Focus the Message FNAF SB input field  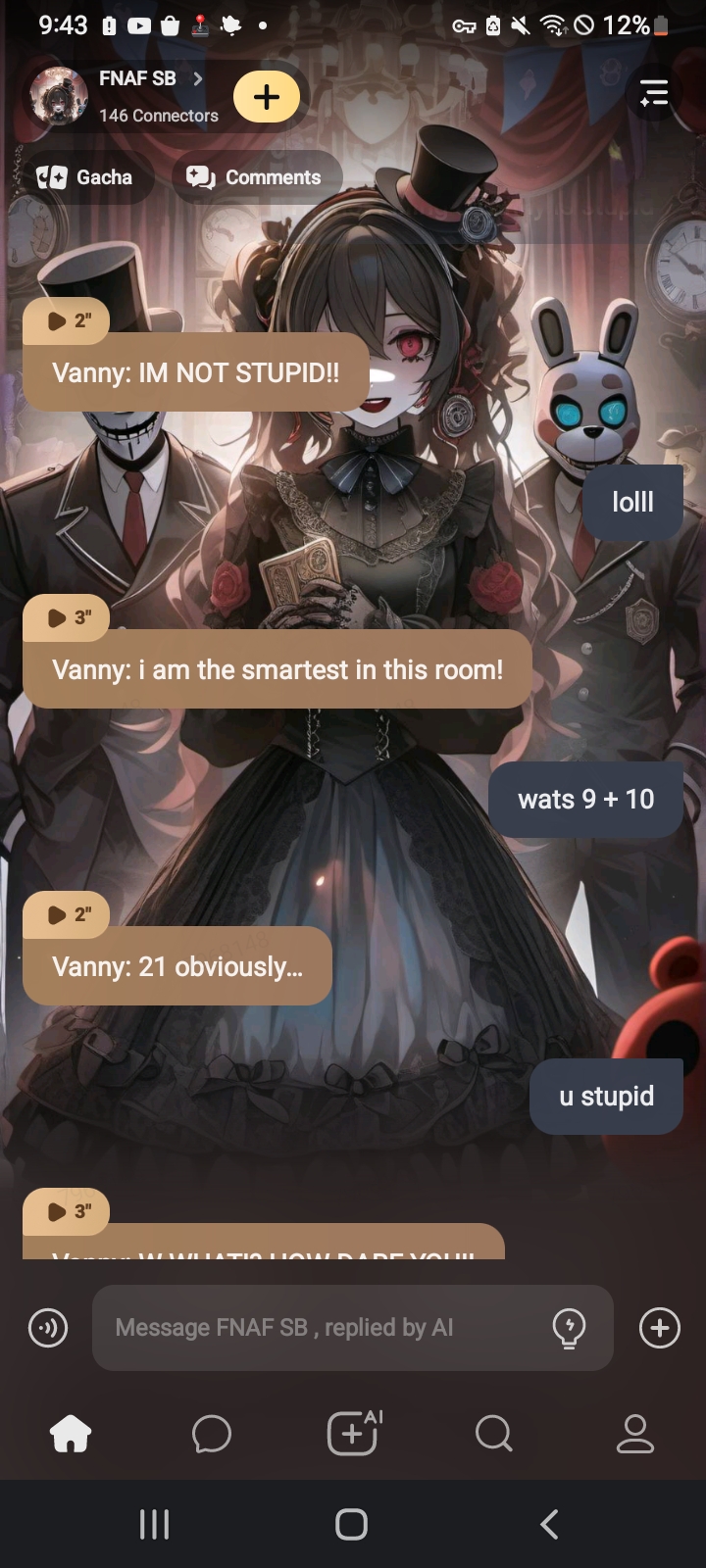pos(324,1328)
